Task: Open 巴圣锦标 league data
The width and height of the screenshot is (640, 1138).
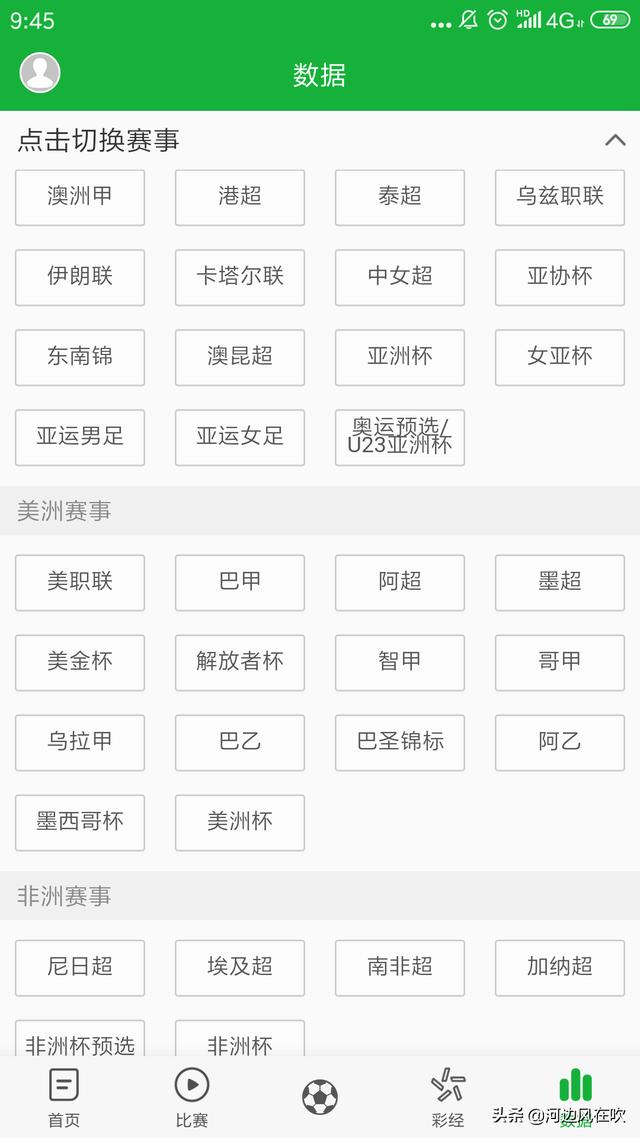Action: (400, 742)
